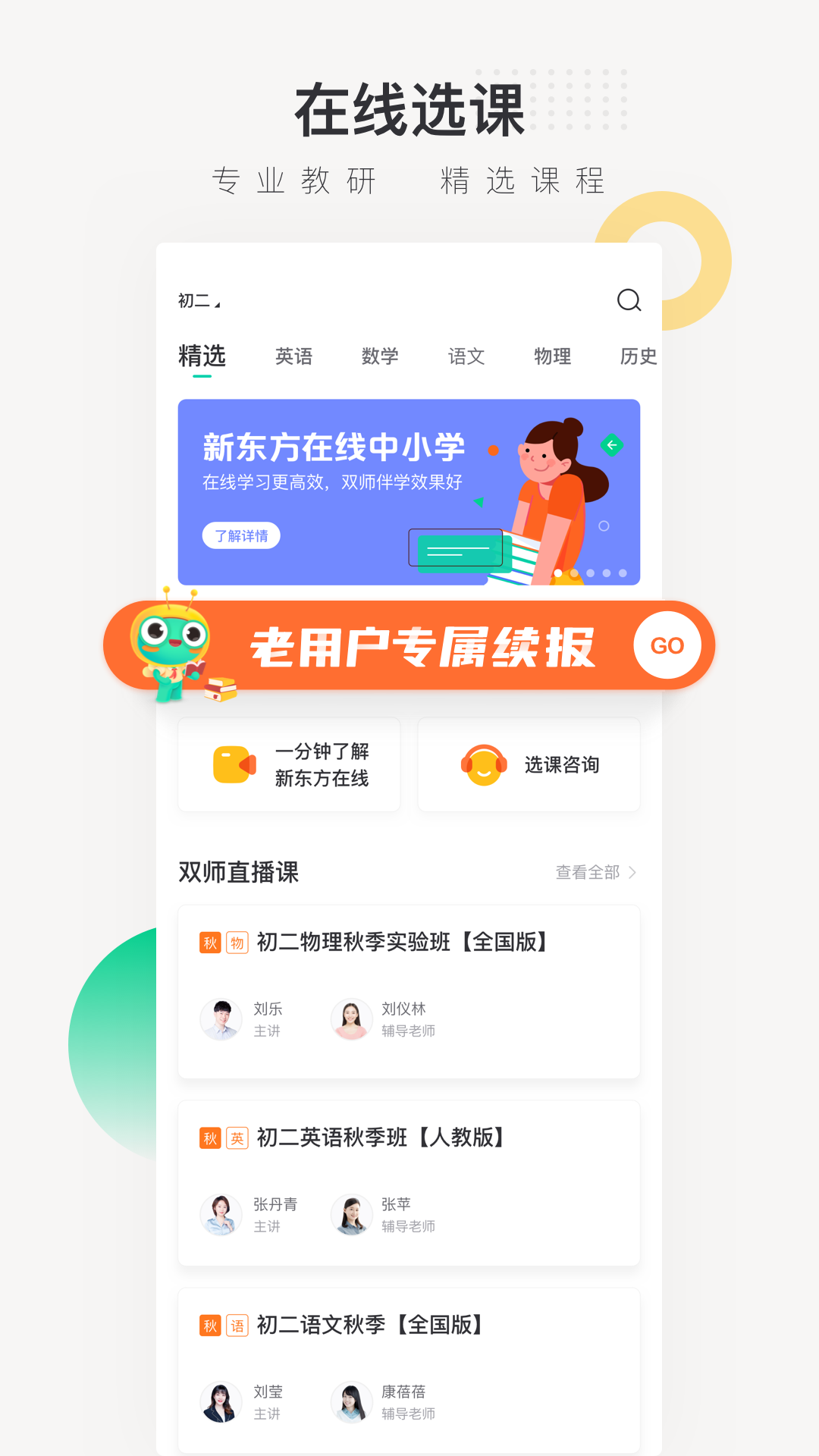The image size is (819, 1456).
Task: Open the 初二 grade selector
Action: tap(199, 300)
